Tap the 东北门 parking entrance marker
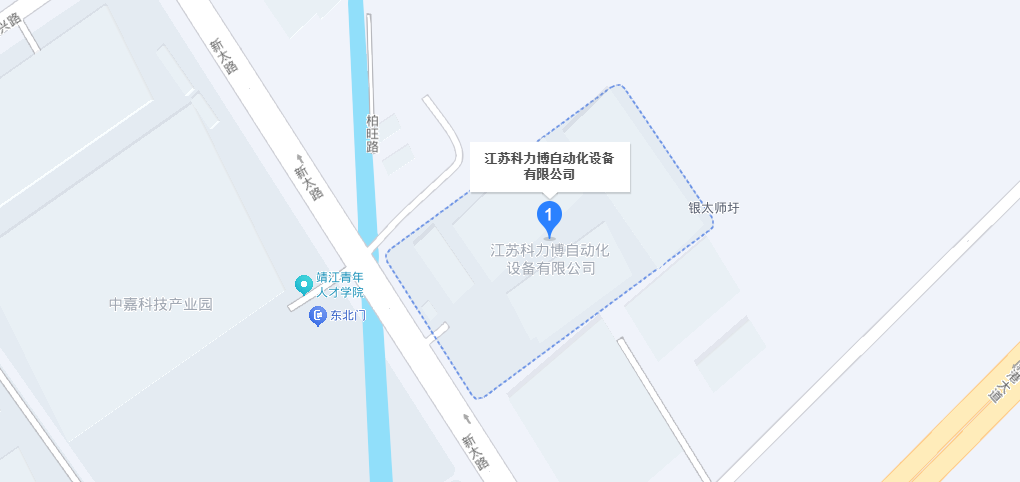 point(318,317)
